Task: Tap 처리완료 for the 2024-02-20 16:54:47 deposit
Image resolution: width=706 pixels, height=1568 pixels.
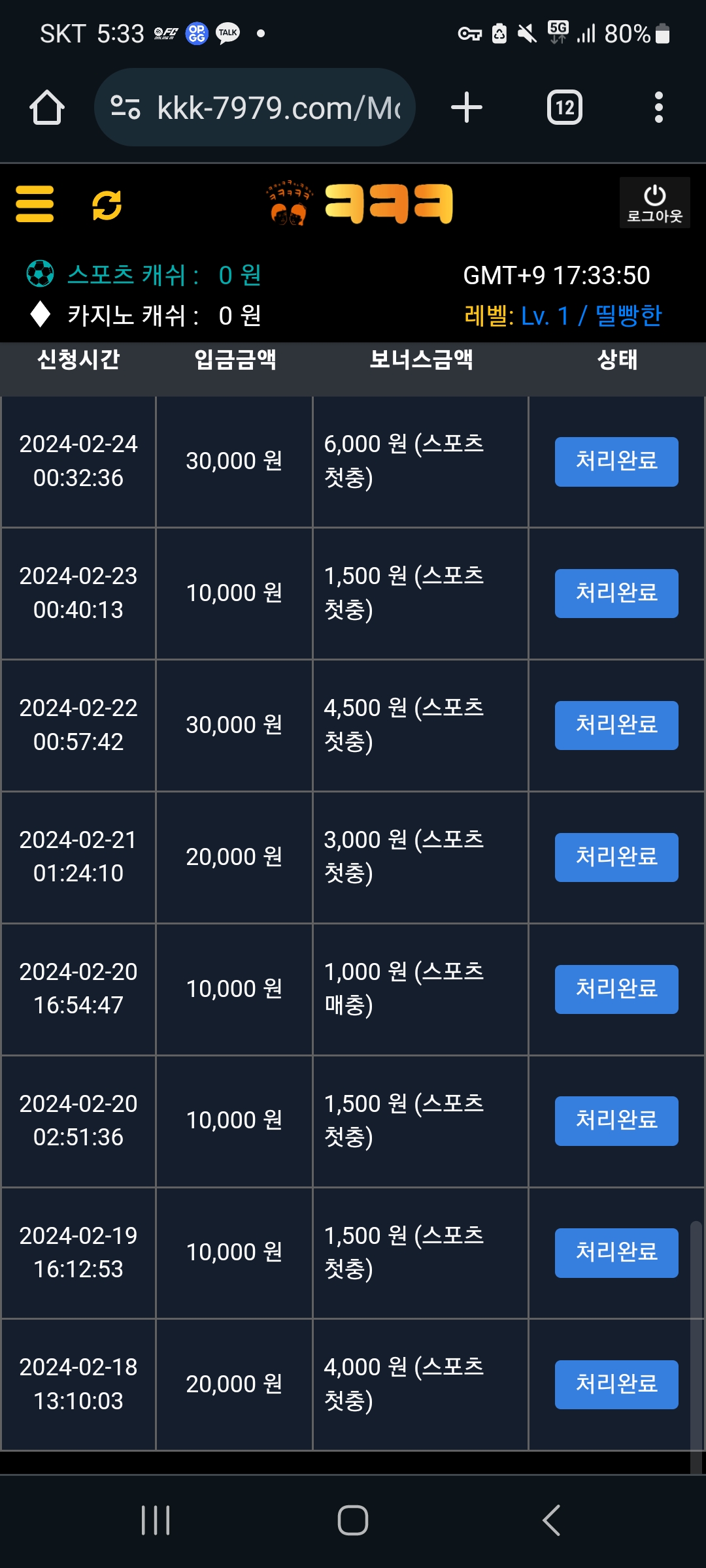Action: coord(616,989)
